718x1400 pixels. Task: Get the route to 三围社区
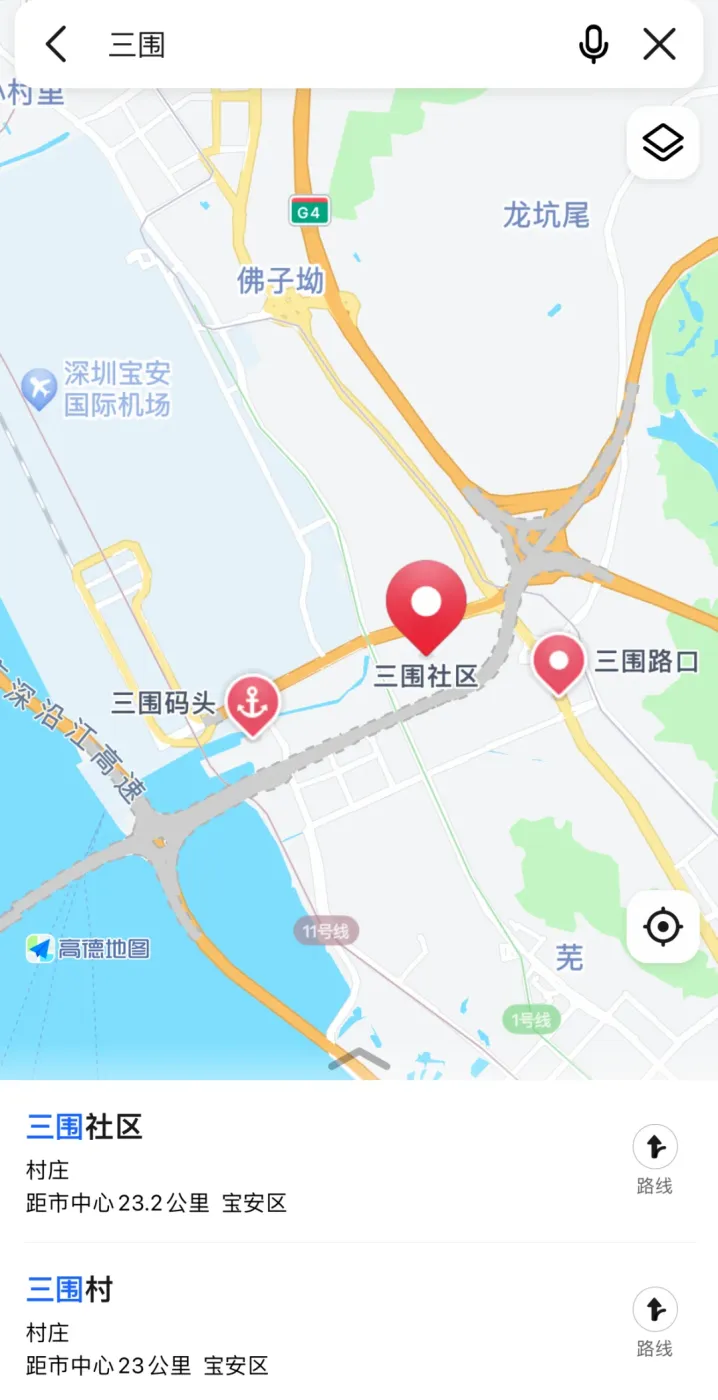point(655,1160)
